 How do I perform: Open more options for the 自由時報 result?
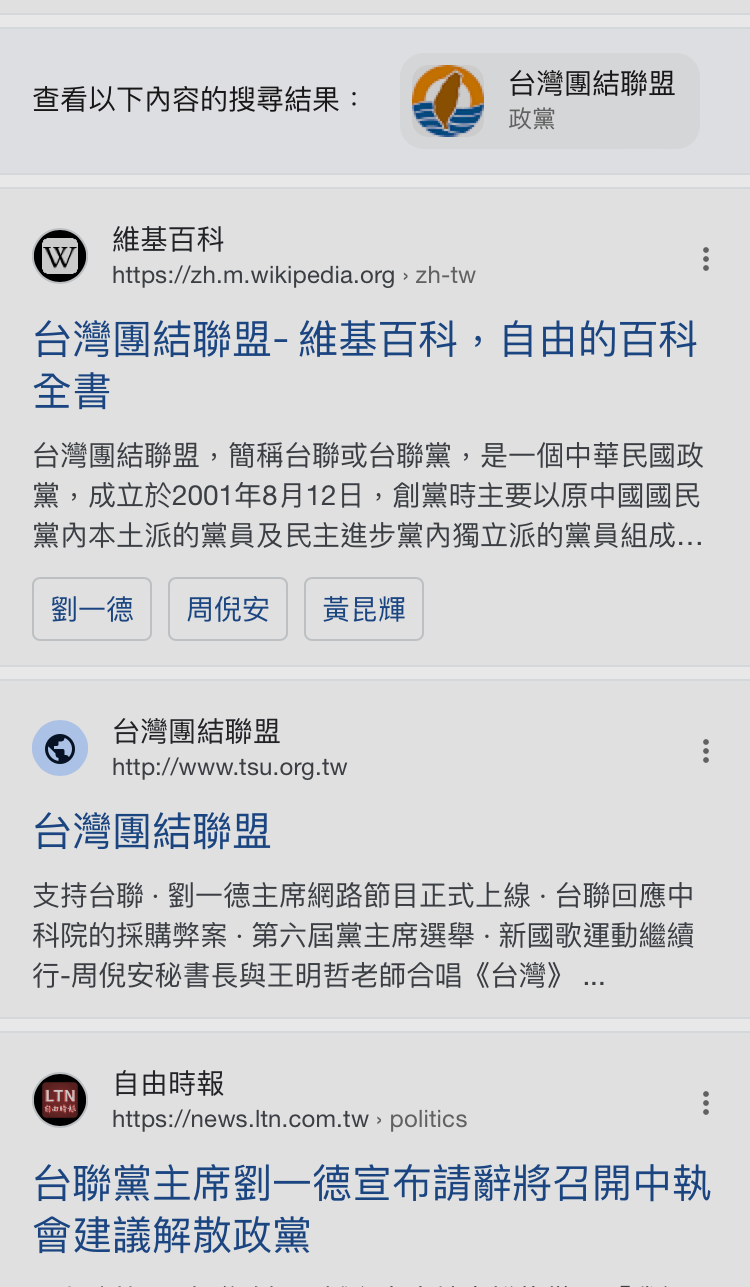[x=706, y=1103]
